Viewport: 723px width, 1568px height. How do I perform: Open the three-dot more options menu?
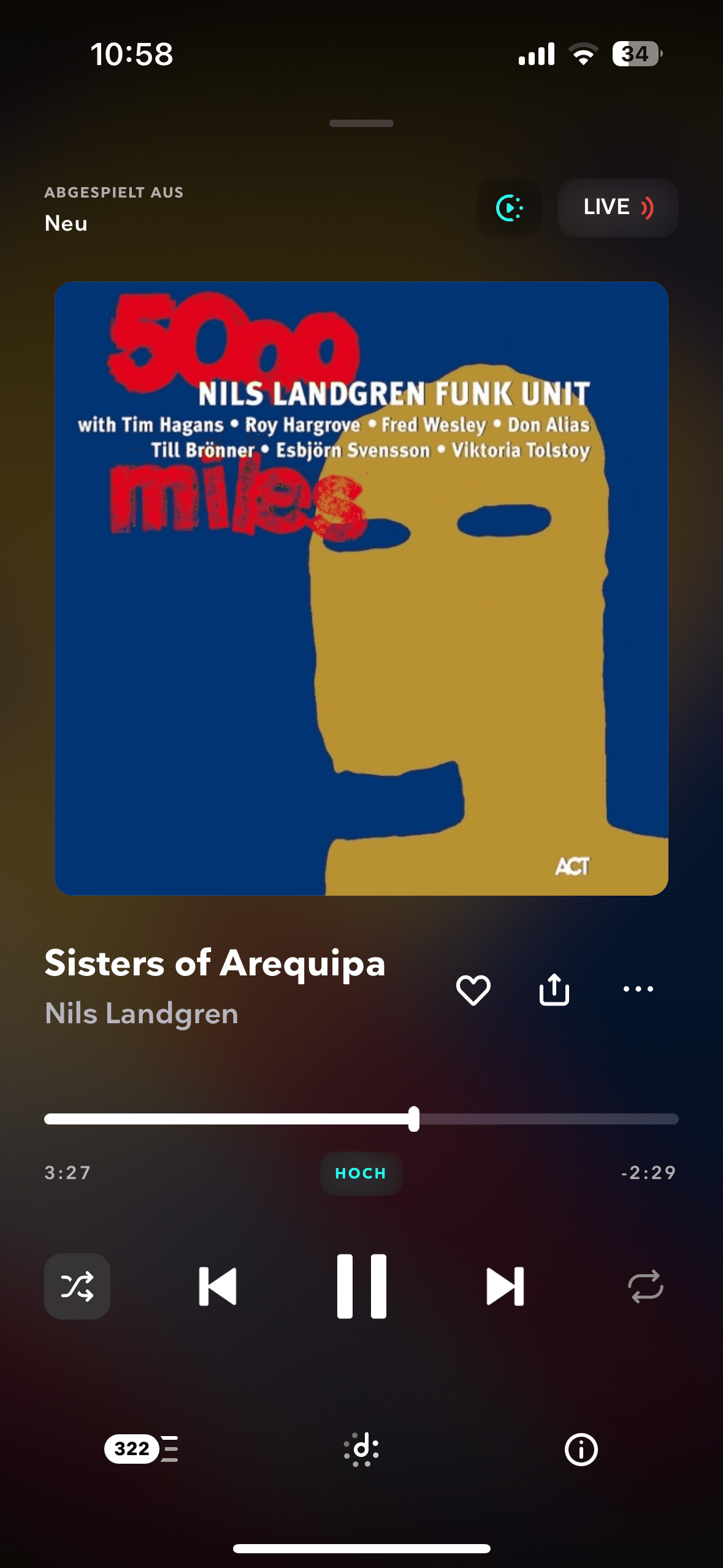(638, 989)
